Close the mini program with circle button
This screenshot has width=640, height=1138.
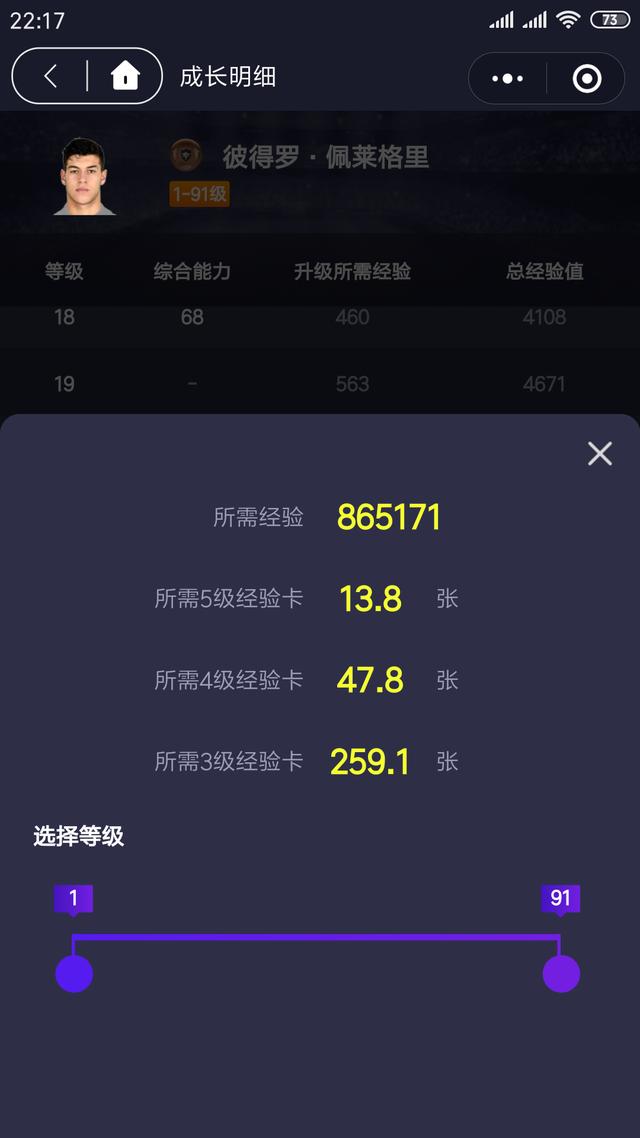click(x=586, y=78)
